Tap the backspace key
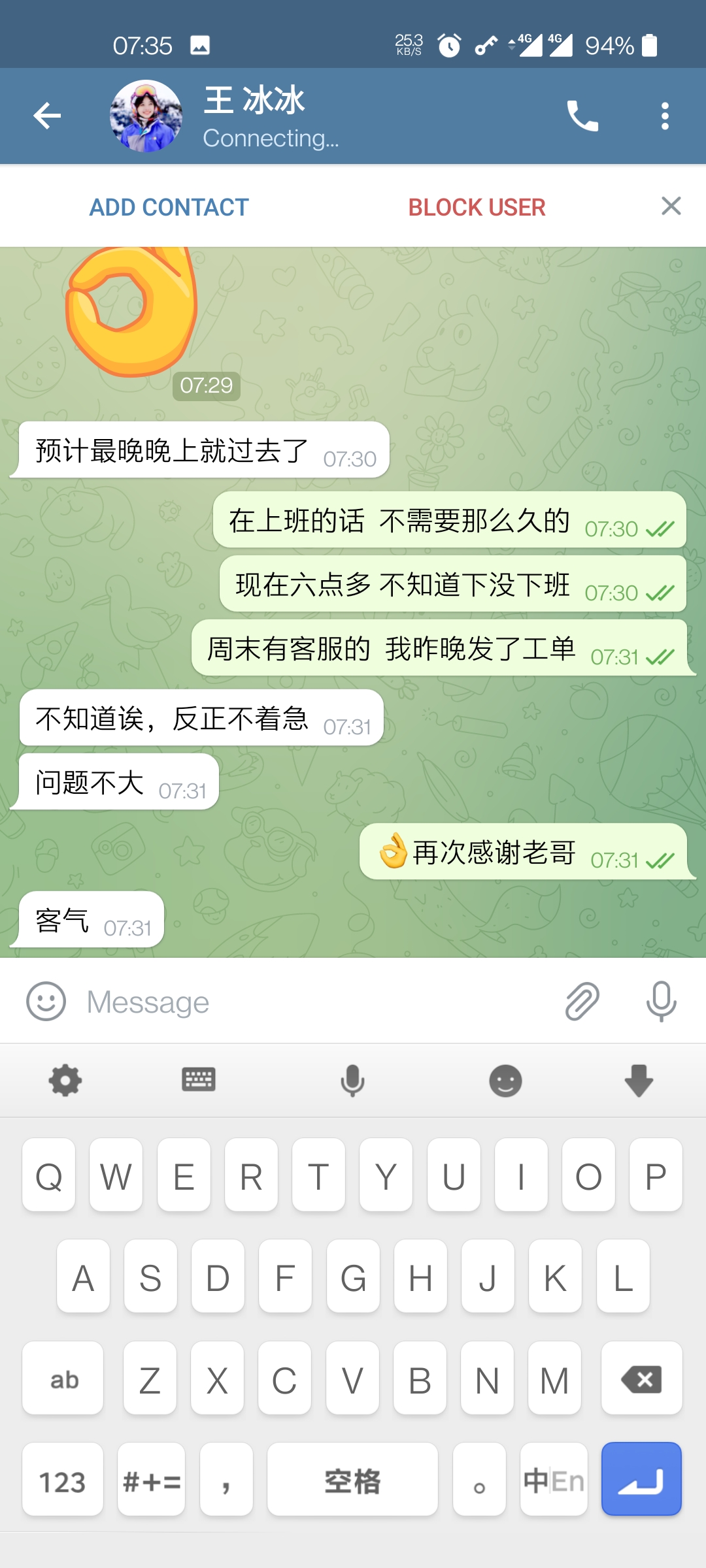This screenshot has height=1568, width=706. [641, 1378]
